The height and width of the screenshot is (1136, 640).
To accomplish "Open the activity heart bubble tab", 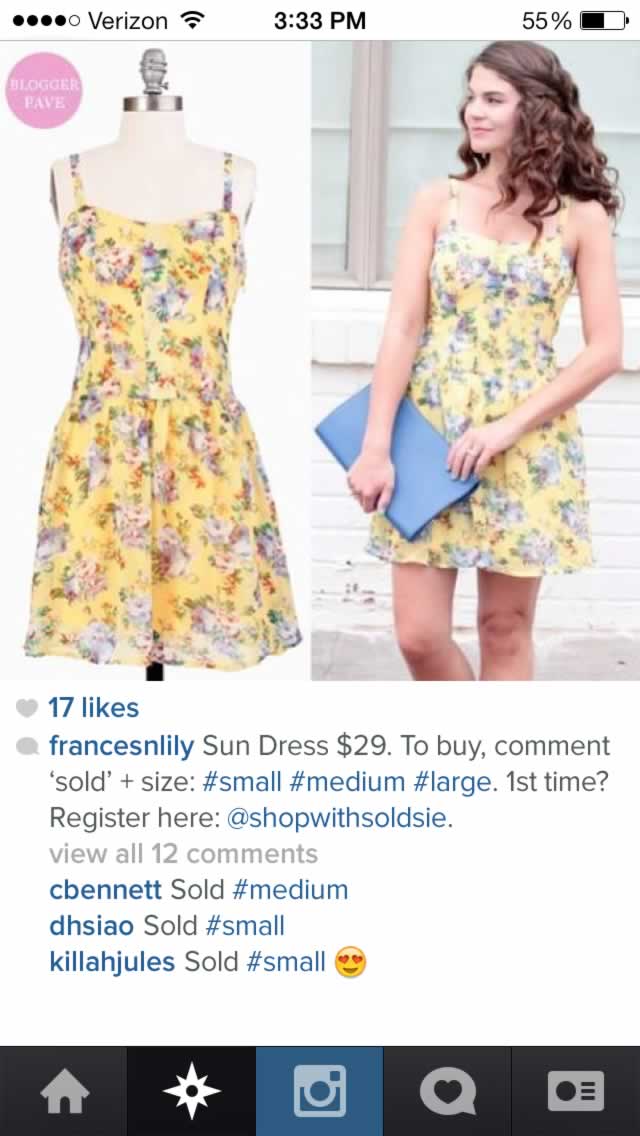I will (447, 1091).
